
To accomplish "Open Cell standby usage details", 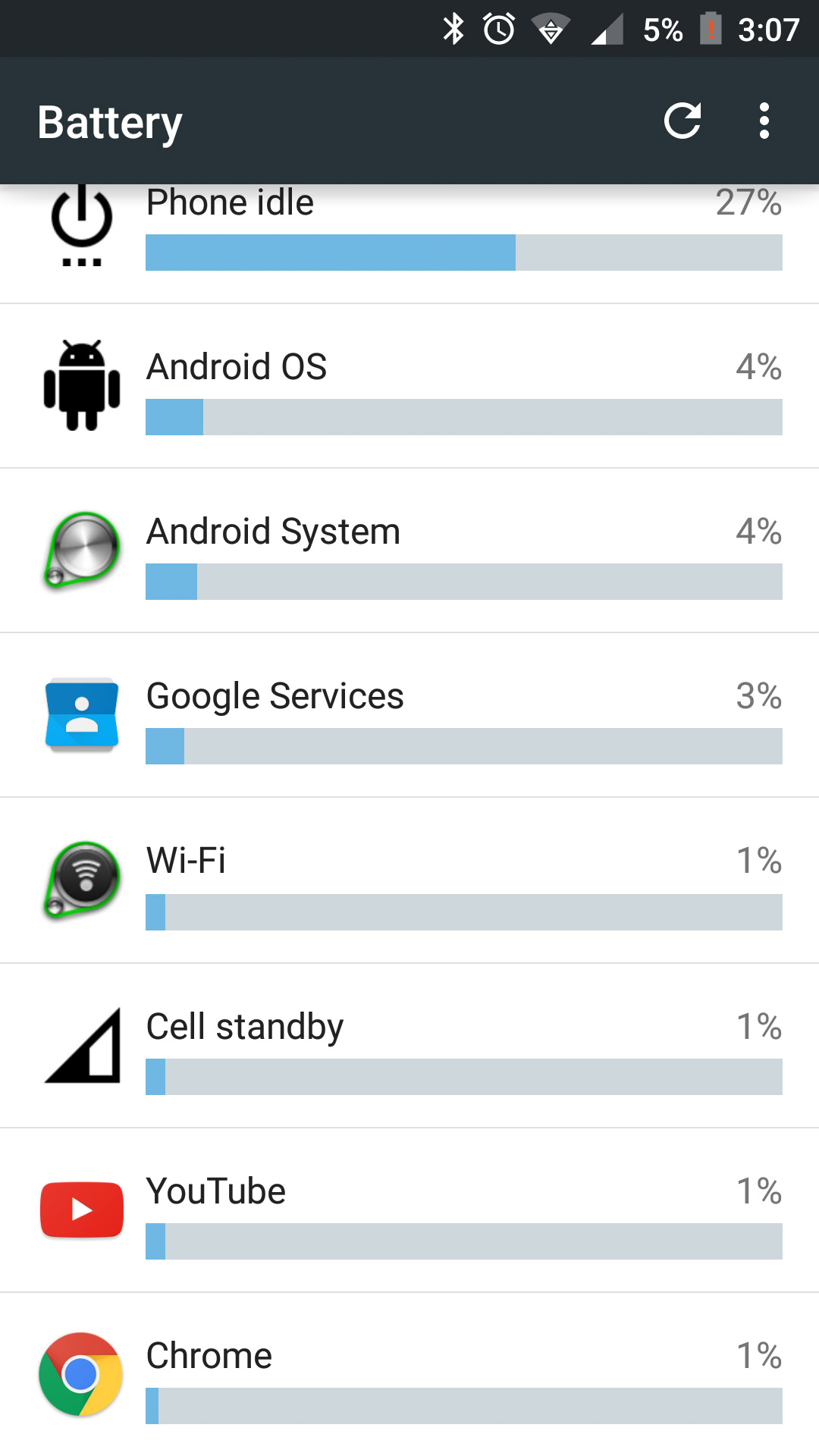I will (409, 1046).
